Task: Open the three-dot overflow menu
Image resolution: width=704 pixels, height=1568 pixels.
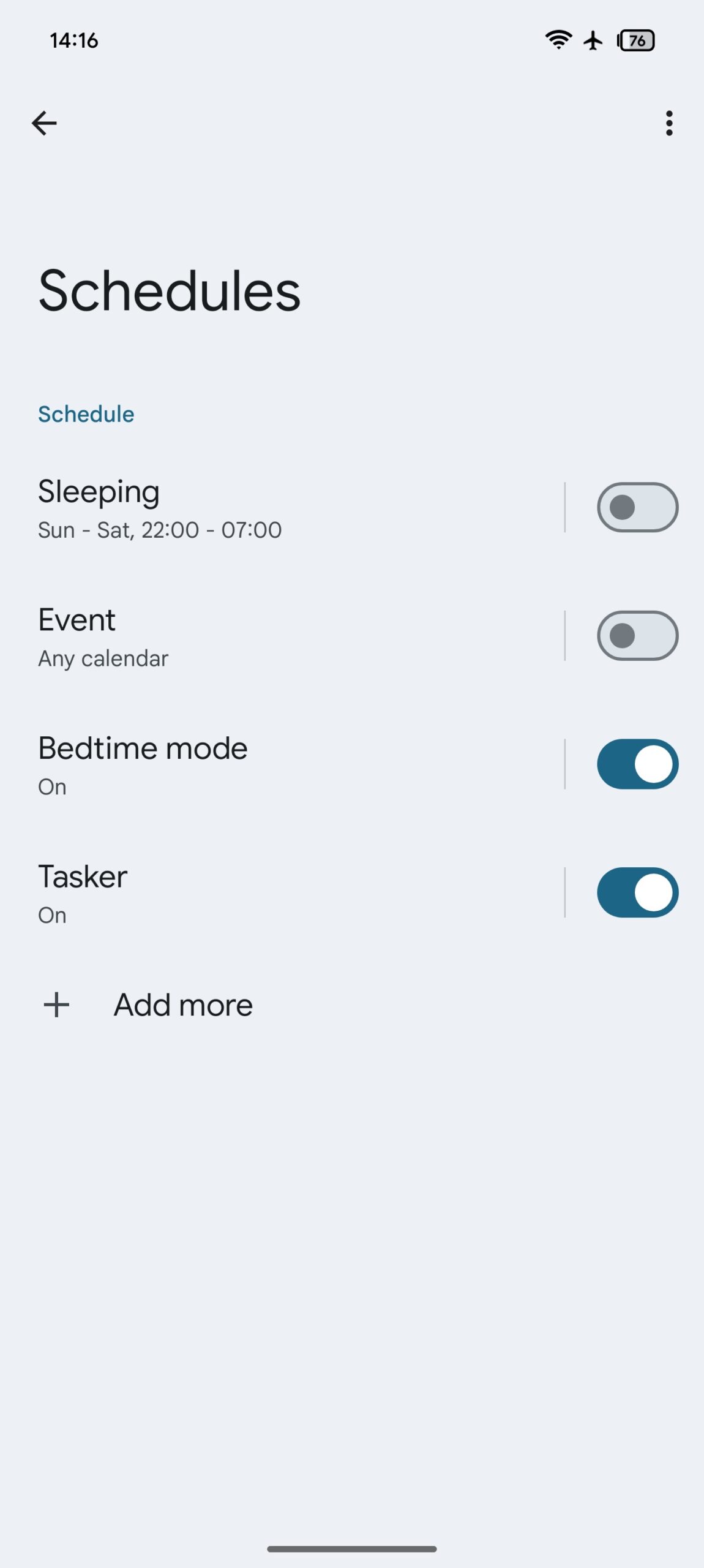Action: click(x=669, y=123)
